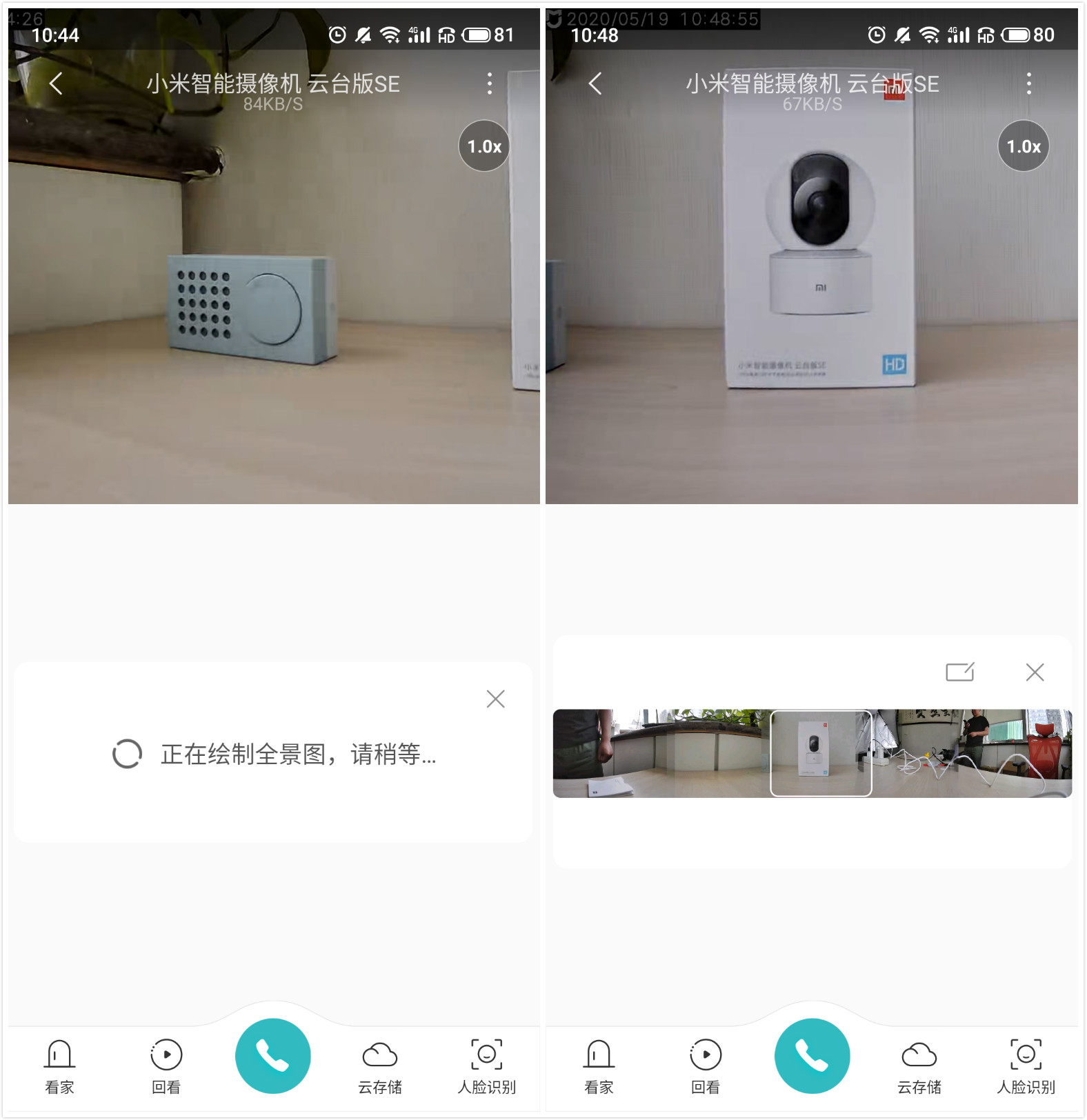Image resolution: width=1087 pixels, height=1120 pixels.
Task: Tap the HD quality indicator in the status bar
Action: coord(447,34)
